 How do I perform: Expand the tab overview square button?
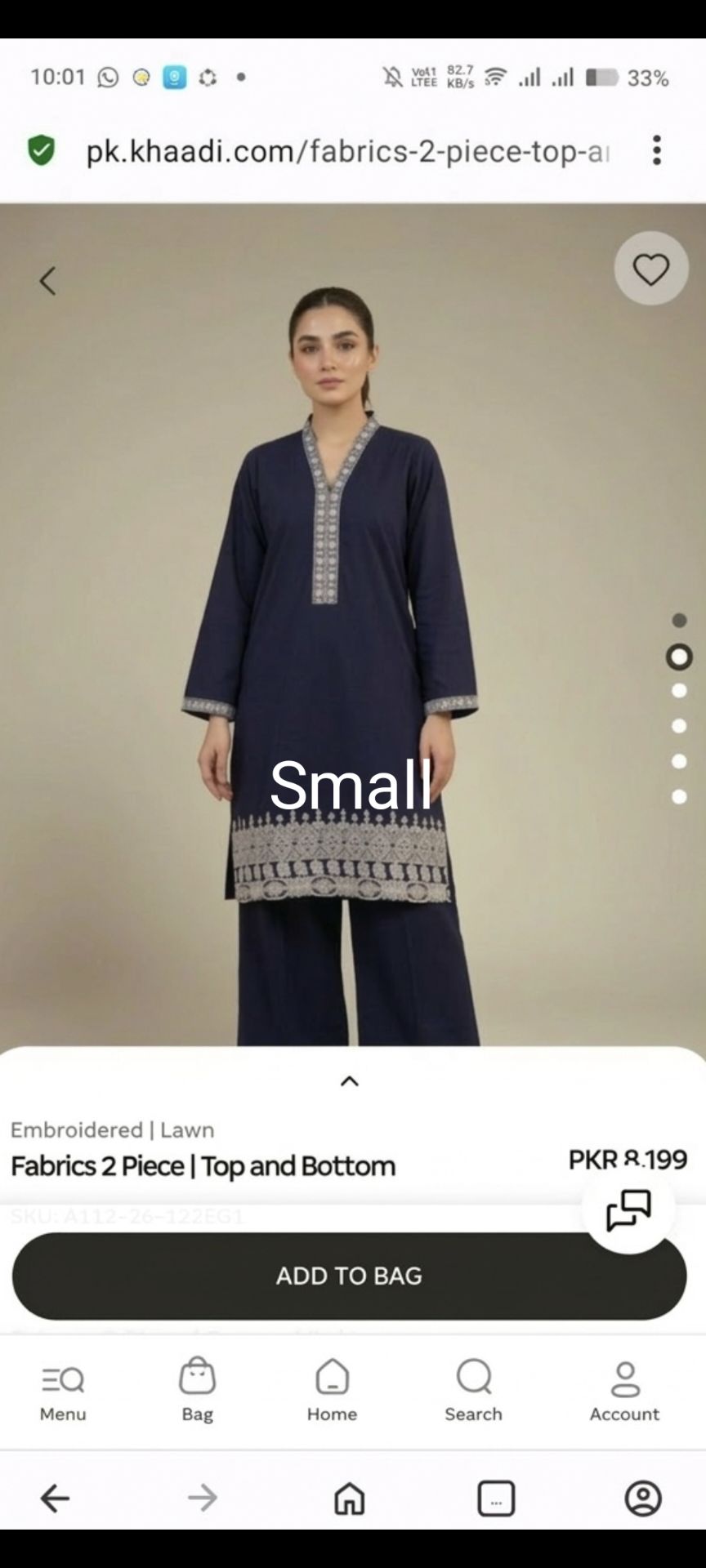coord(495,1499)
